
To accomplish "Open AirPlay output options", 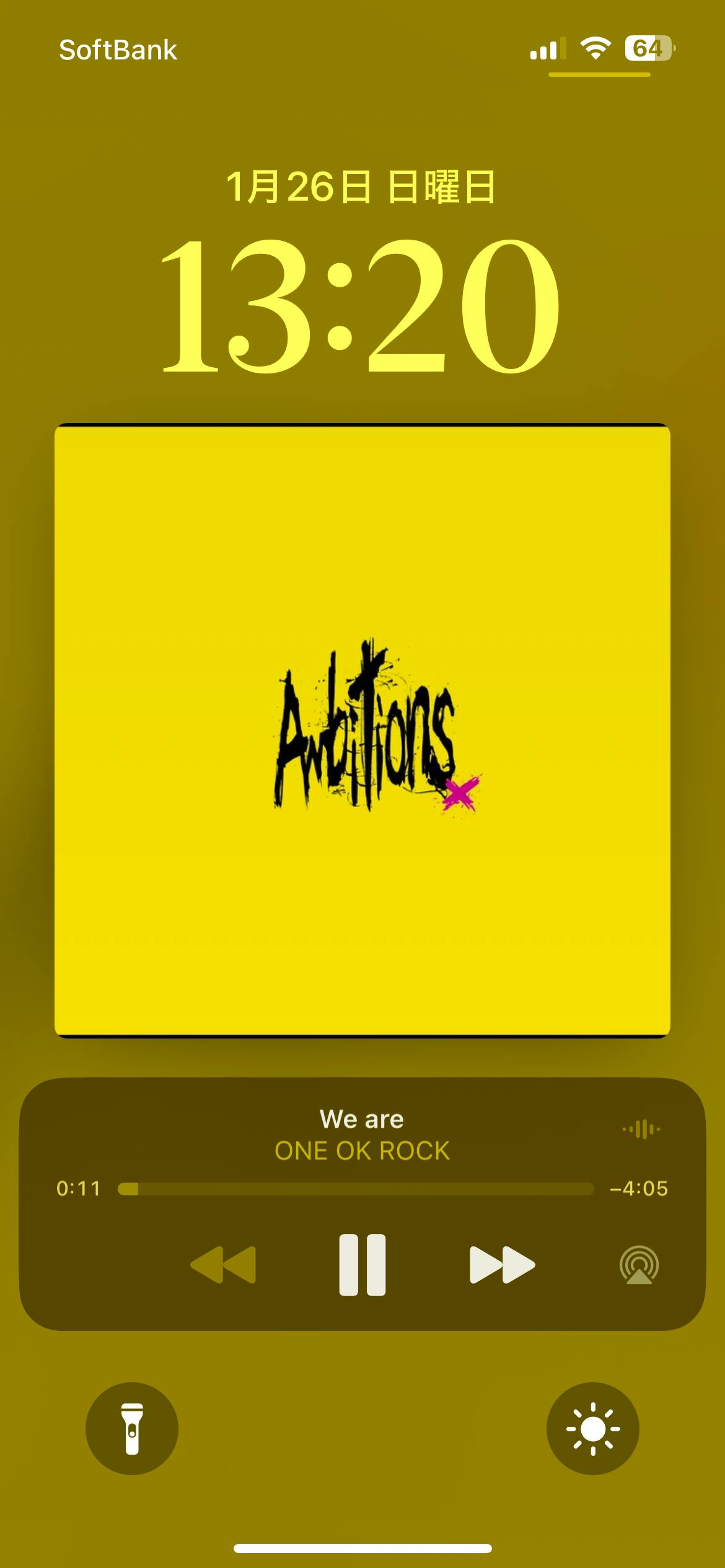I will (x=639, y=1265).
